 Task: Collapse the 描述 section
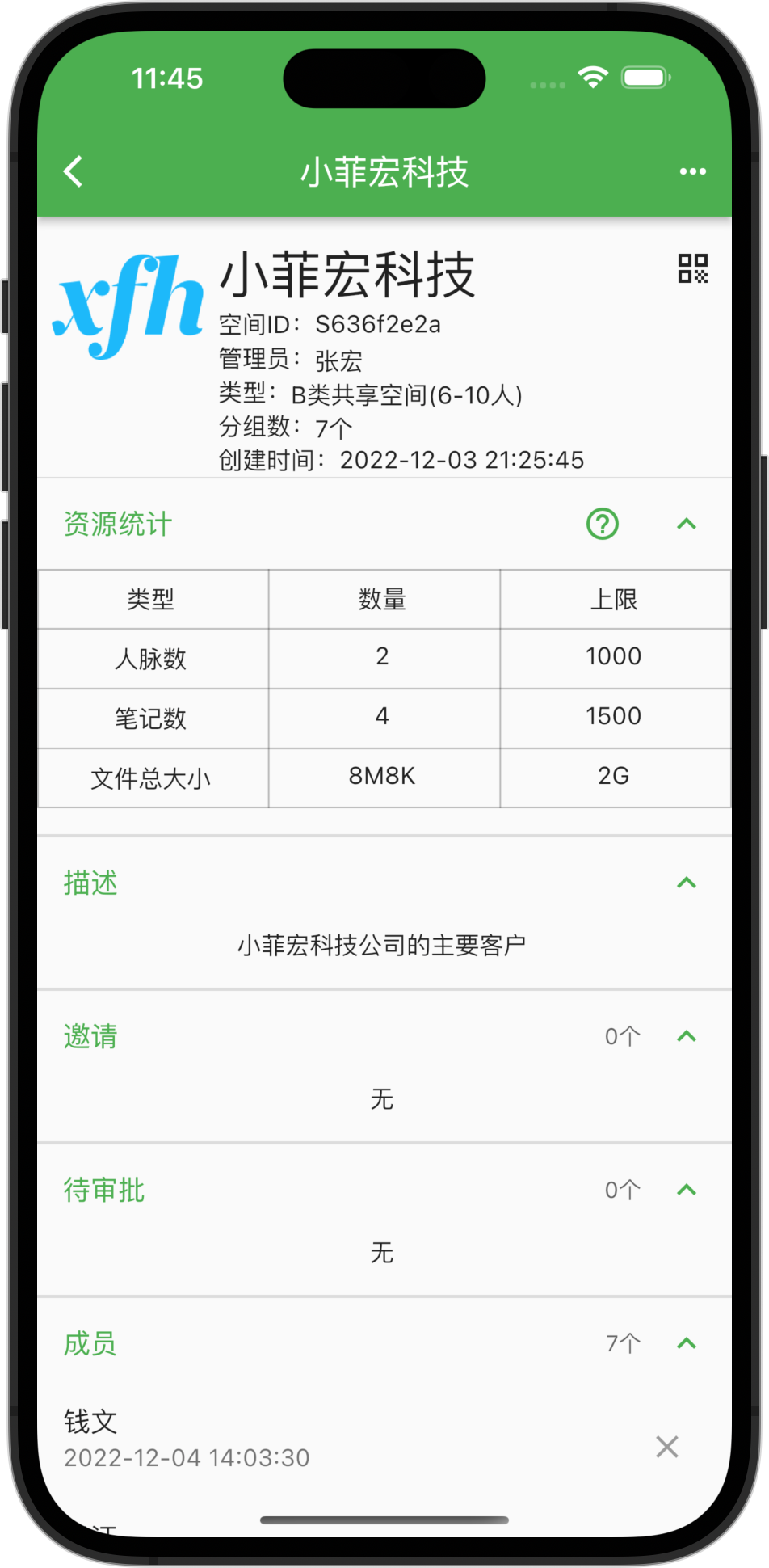click(x=686, y=883)
